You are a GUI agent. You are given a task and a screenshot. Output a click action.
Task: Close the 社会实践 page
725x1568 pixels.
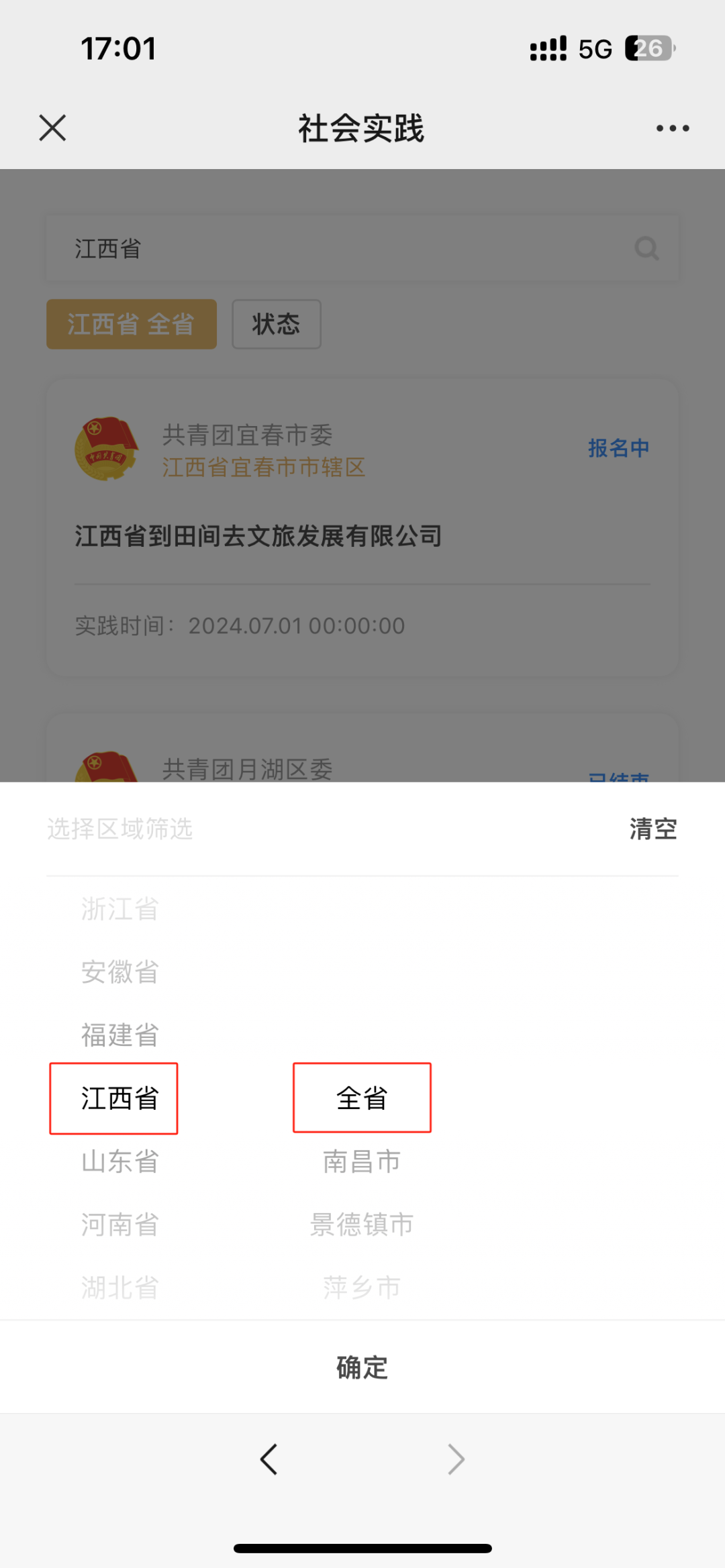pos(52,127)
